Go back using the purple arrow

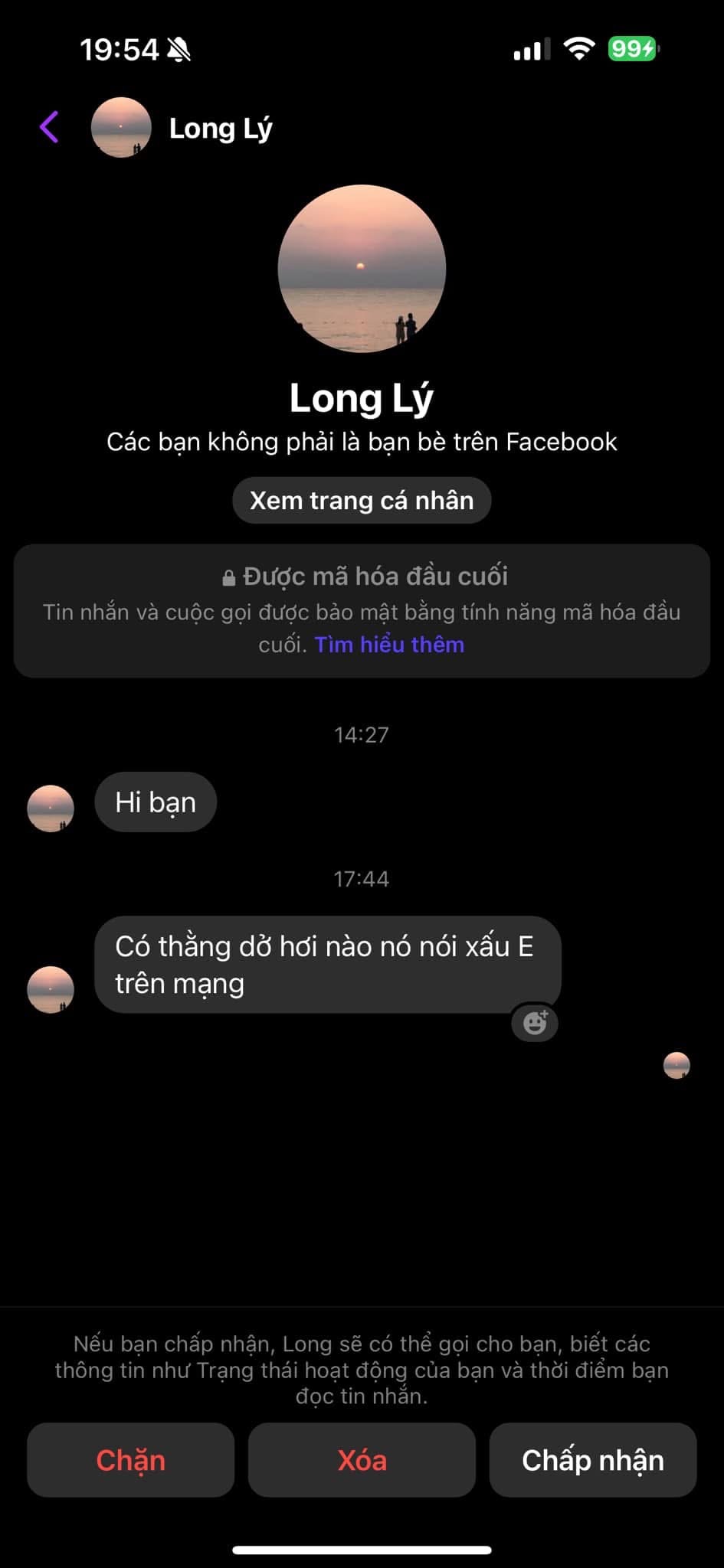point(50,127)
